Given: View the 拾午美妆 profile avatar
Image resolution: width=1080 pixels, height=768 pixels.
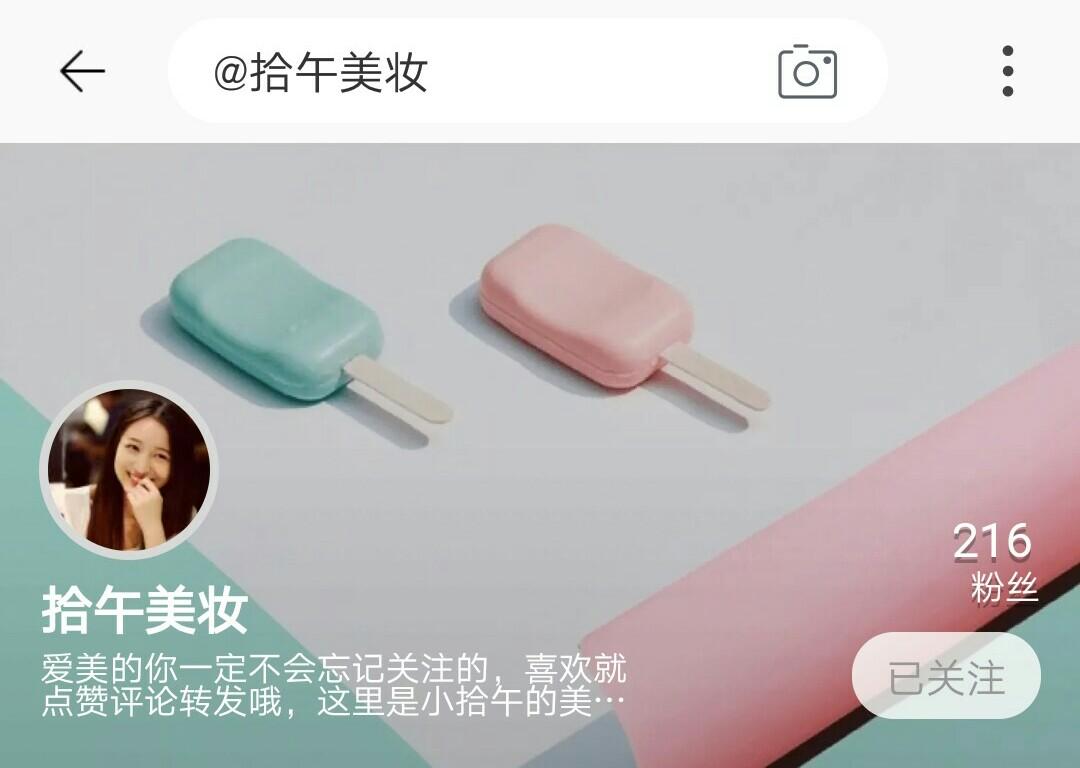Looking at the screenshot, I should [x=128, y=470].
